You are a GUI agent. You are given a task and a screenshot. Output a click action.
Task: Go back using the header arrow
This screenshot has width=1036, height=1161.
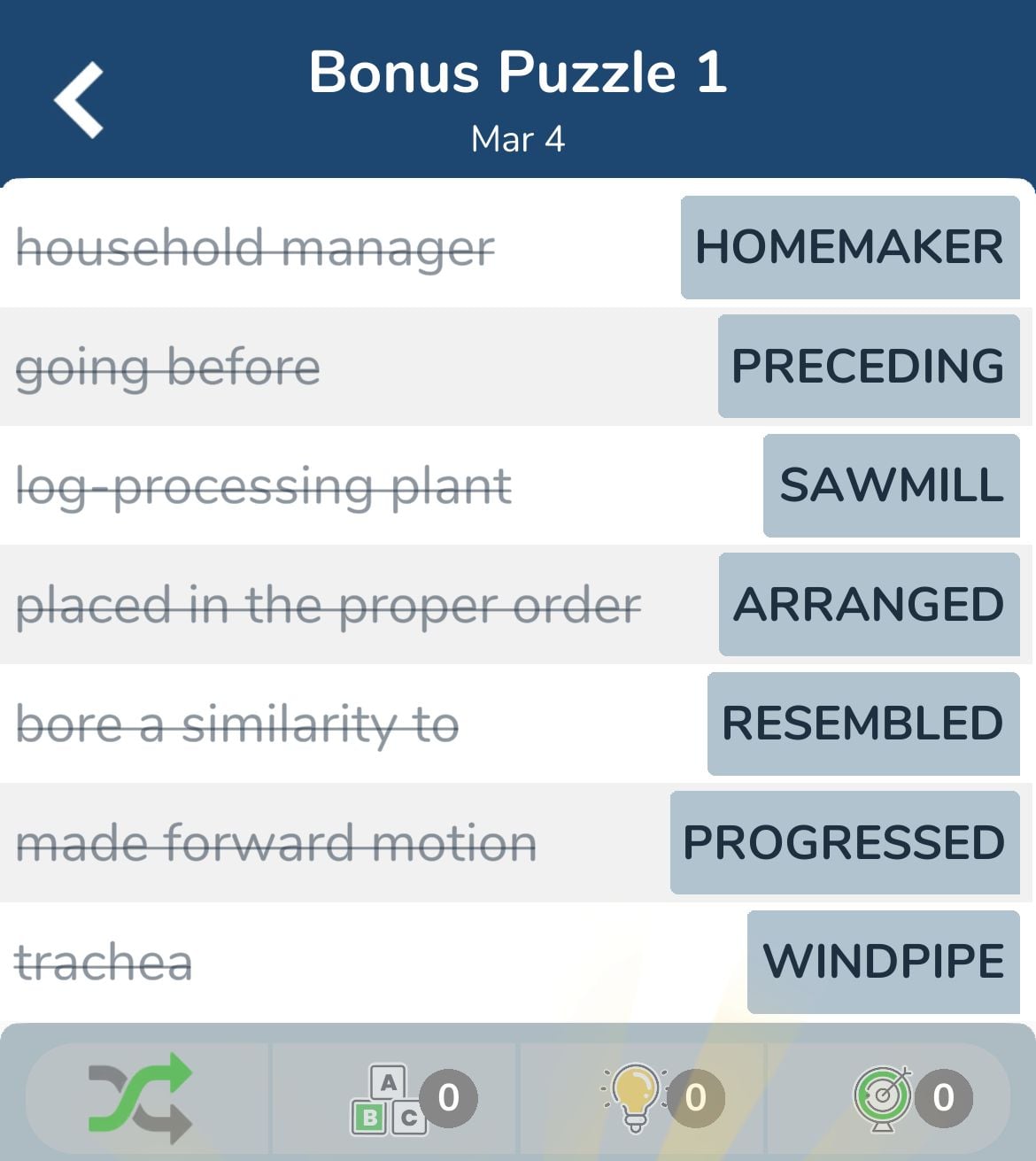tap(80, 99)
